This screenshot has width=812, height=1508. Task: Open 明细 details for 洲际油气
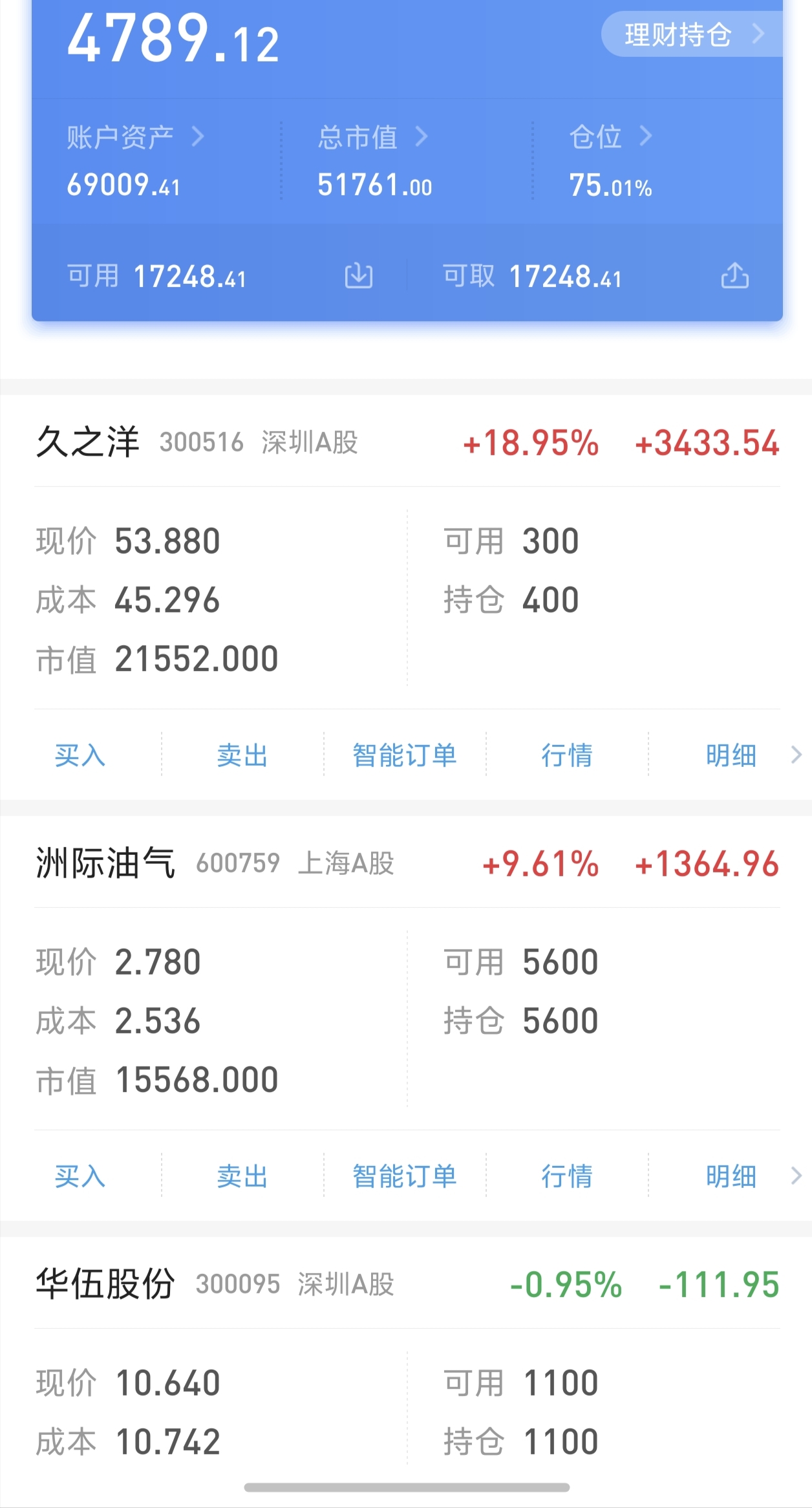[731, 1176]
